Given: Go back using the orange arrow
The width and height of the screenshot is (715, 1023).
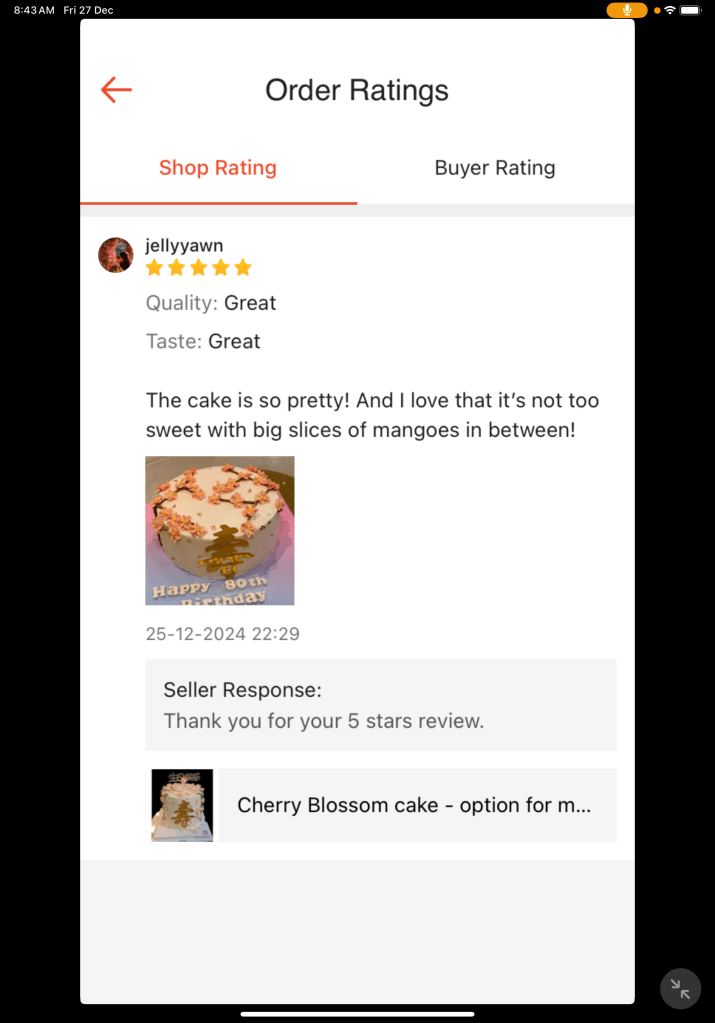Looking at the screenshot, I should click(116, 90).
